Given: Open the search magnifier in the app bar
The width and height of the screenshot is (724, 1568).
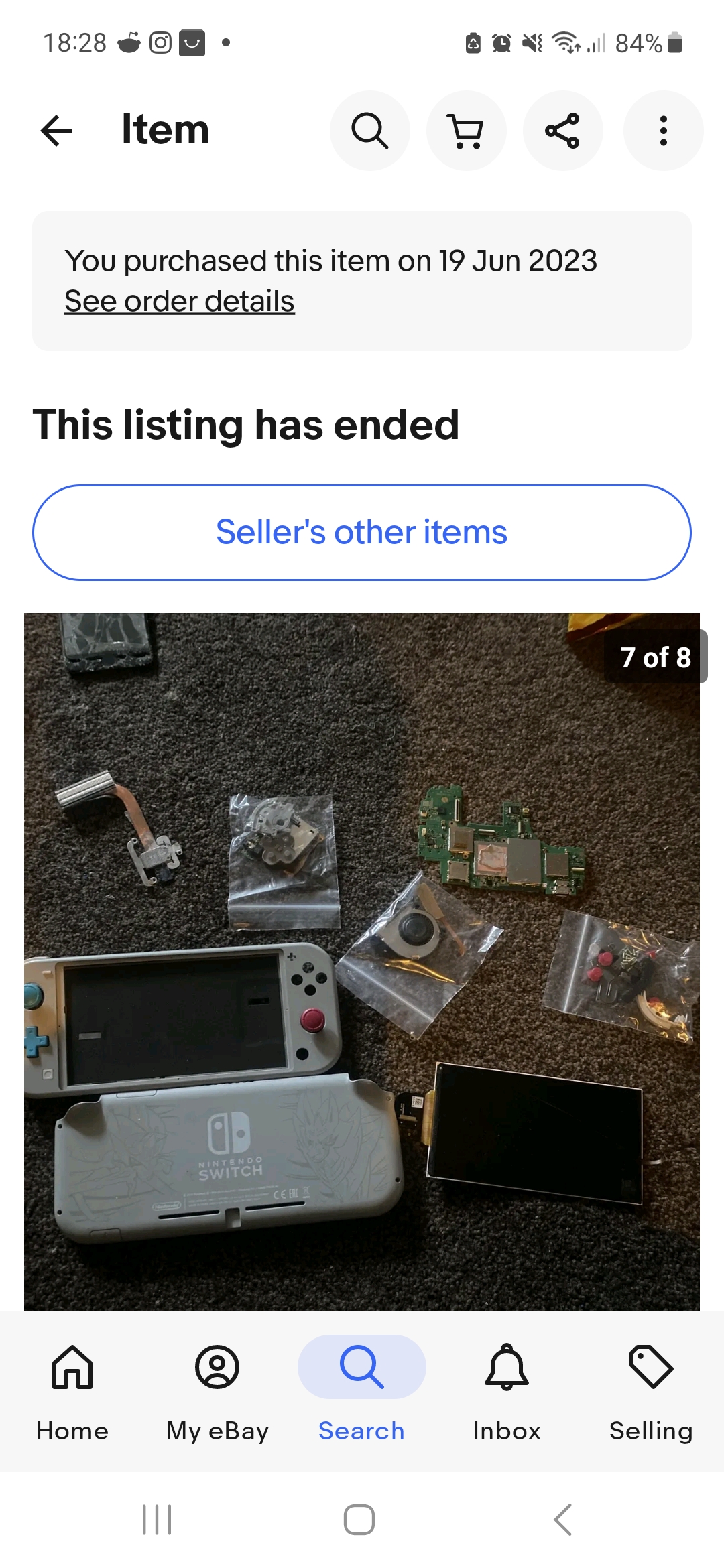Looking at the screenshot, I should point(369,130).
